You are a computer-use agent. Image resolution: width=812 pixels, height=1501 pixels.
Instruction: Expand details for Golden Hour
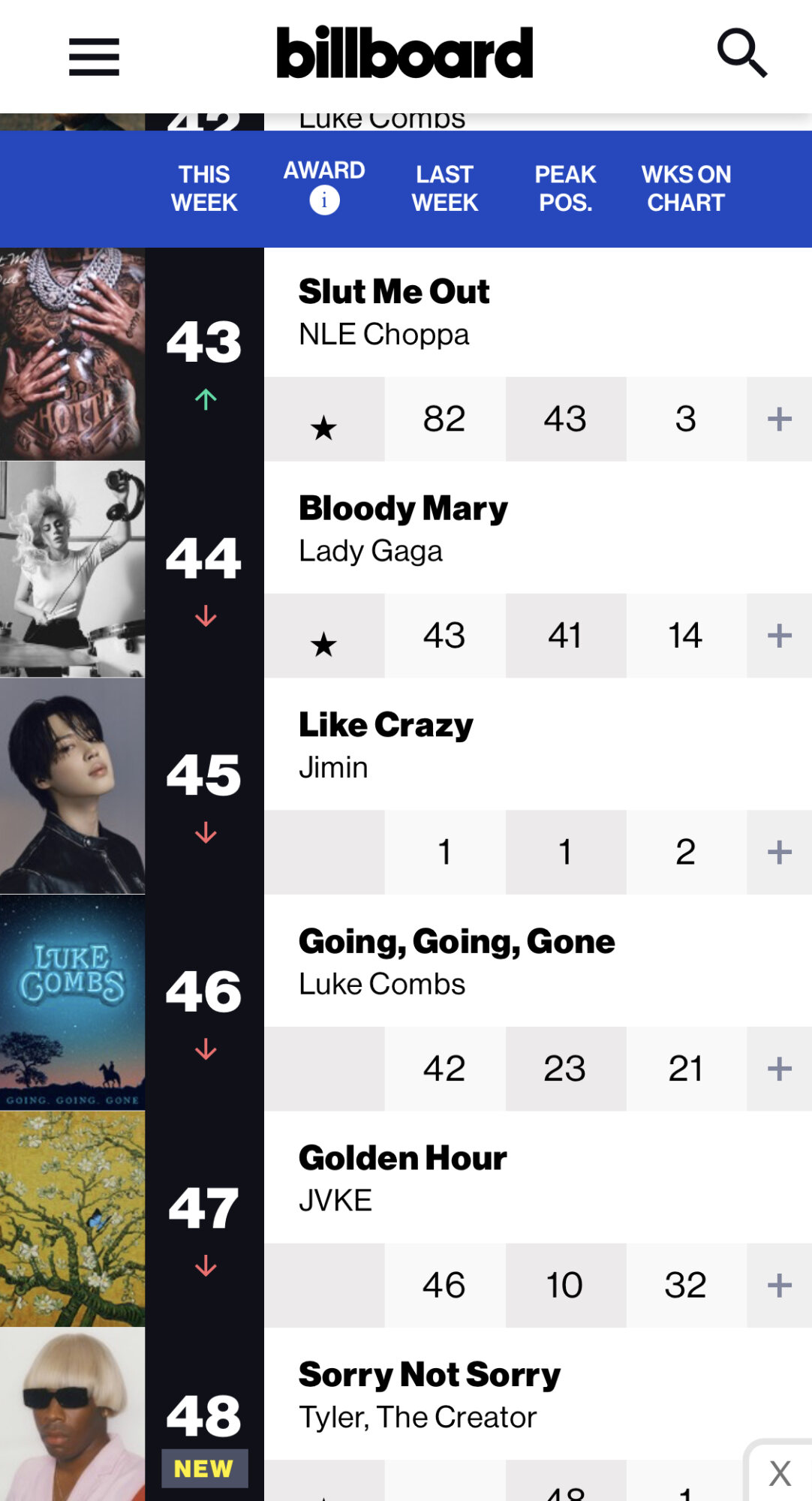click(x=779, y=1285)
